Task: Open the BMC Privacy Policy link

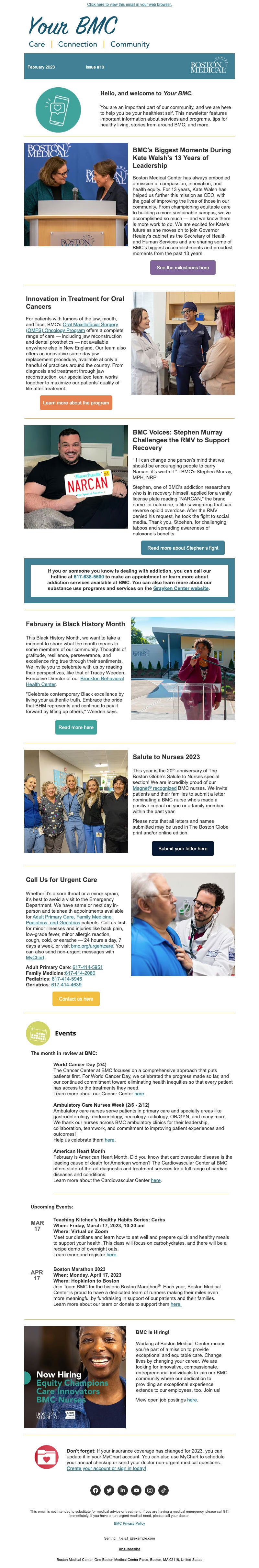Action: point(129,1523)
